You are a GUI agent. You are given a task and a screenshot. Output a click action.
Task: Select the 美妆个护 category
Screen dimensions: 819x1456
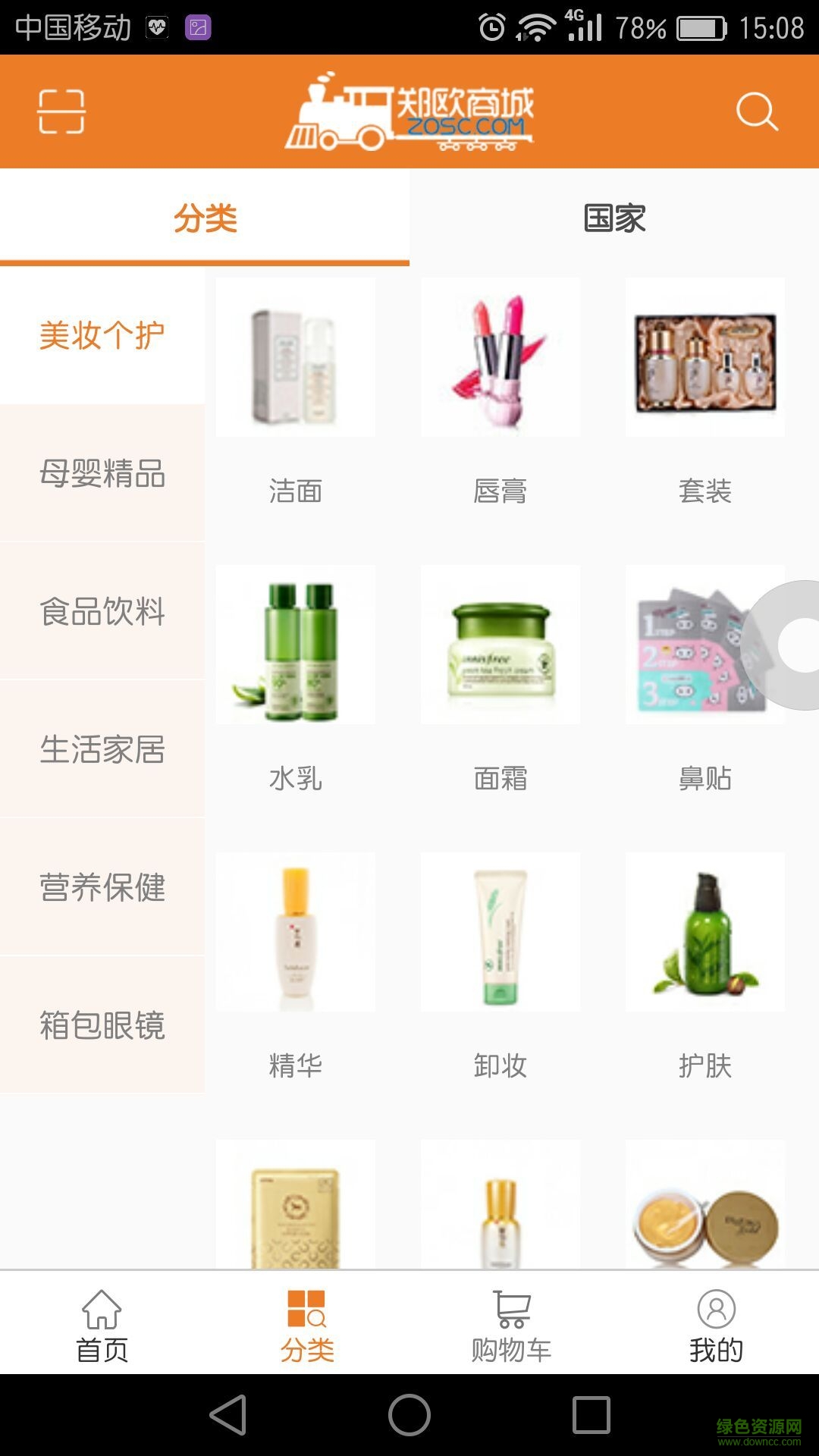[x=102, y=336]
